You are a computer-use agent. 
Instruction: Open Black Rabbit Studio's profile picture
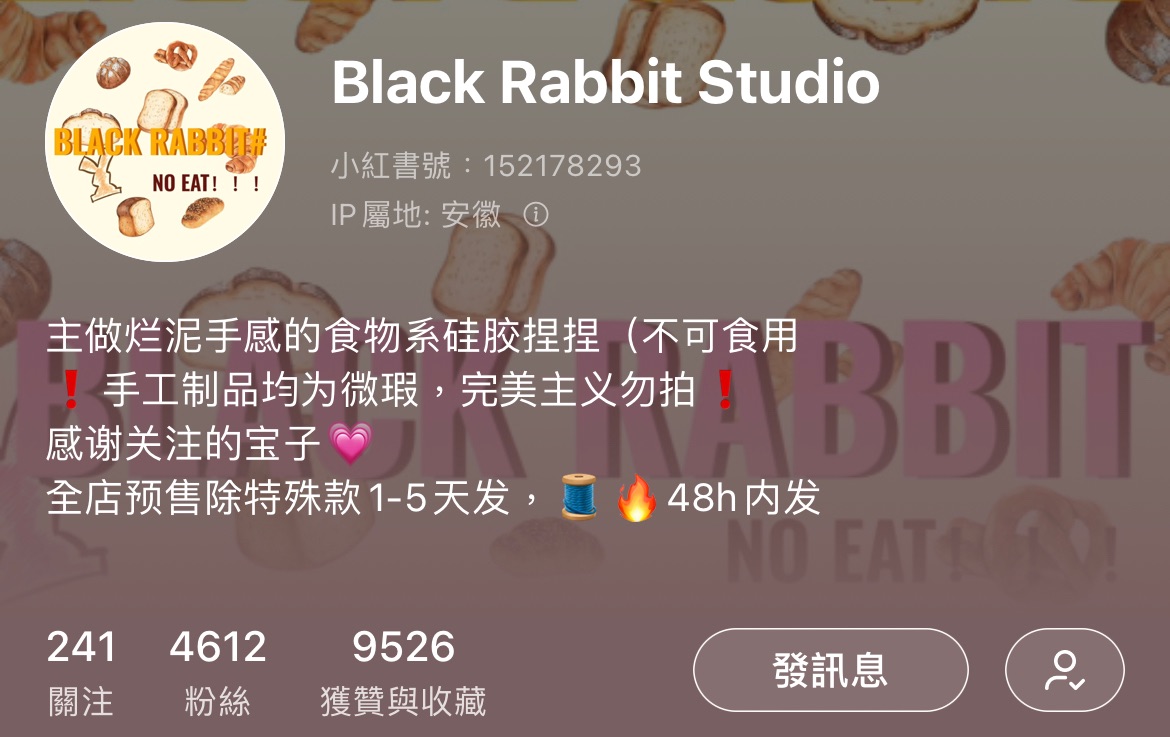click(x=165, y=142)
